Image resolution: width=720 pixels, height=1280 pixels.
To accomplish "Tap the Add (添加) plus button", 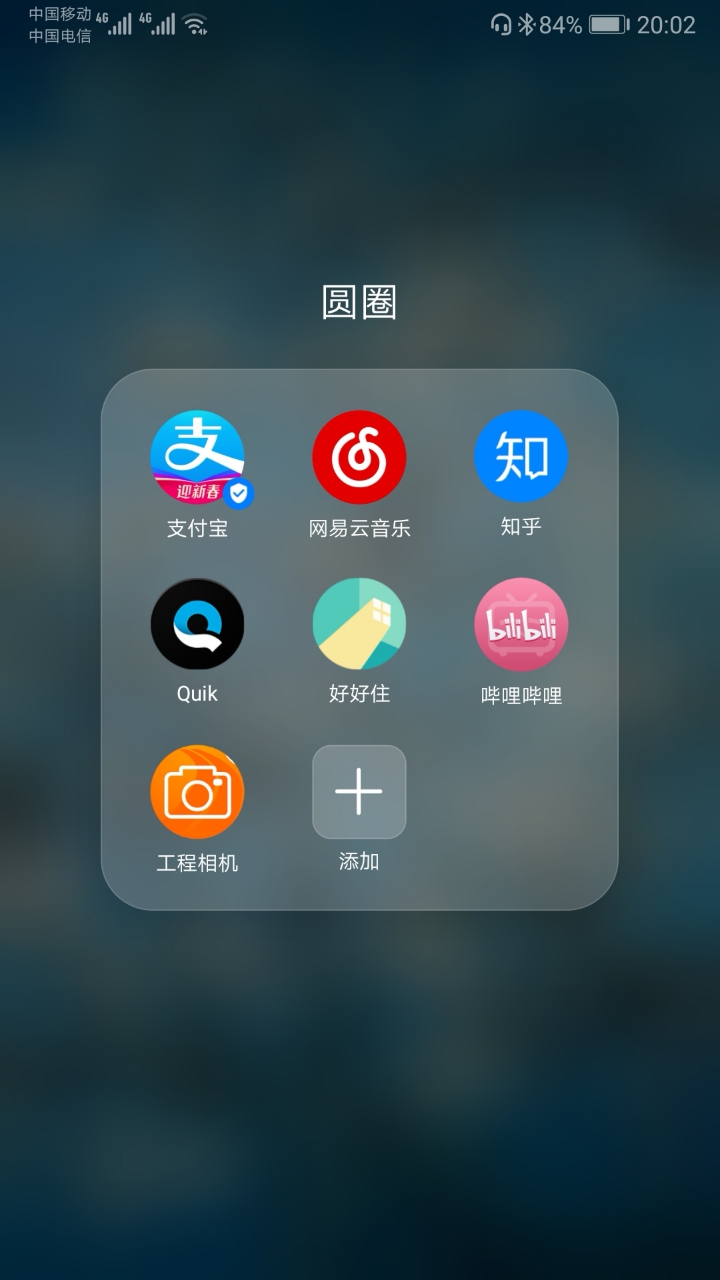I will 359,791.
